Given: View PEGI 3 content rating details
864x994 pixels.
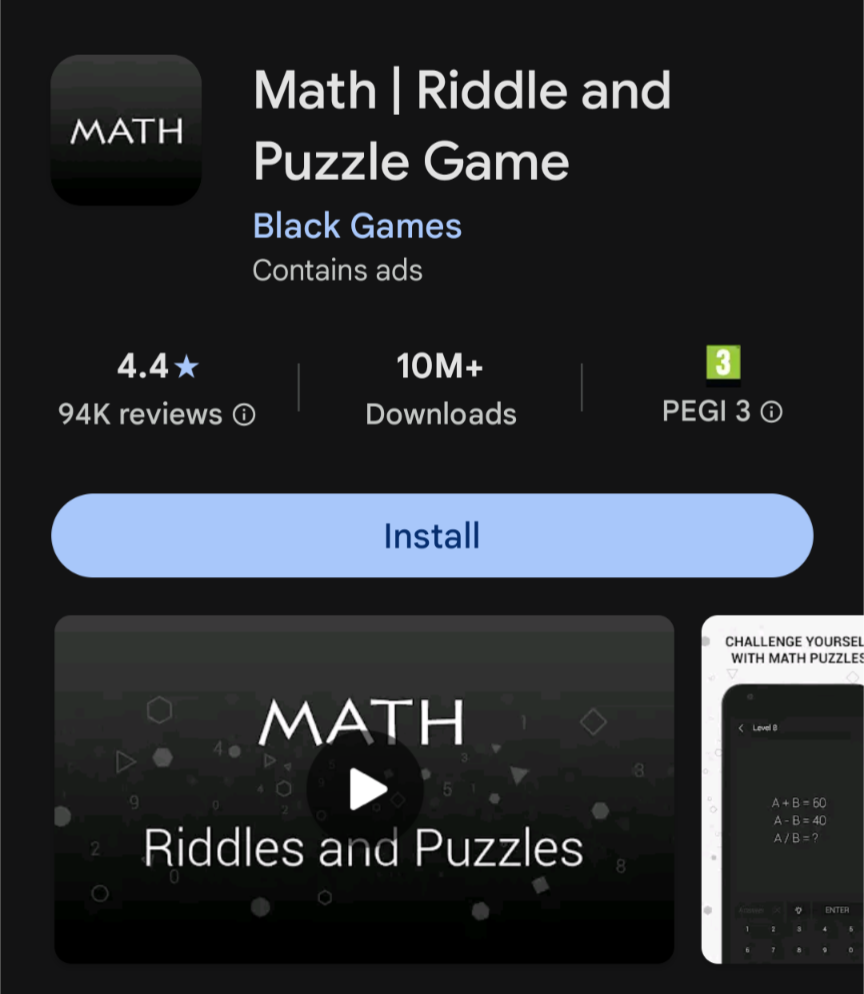Looking at the screenshot, I should click(771, 412).
